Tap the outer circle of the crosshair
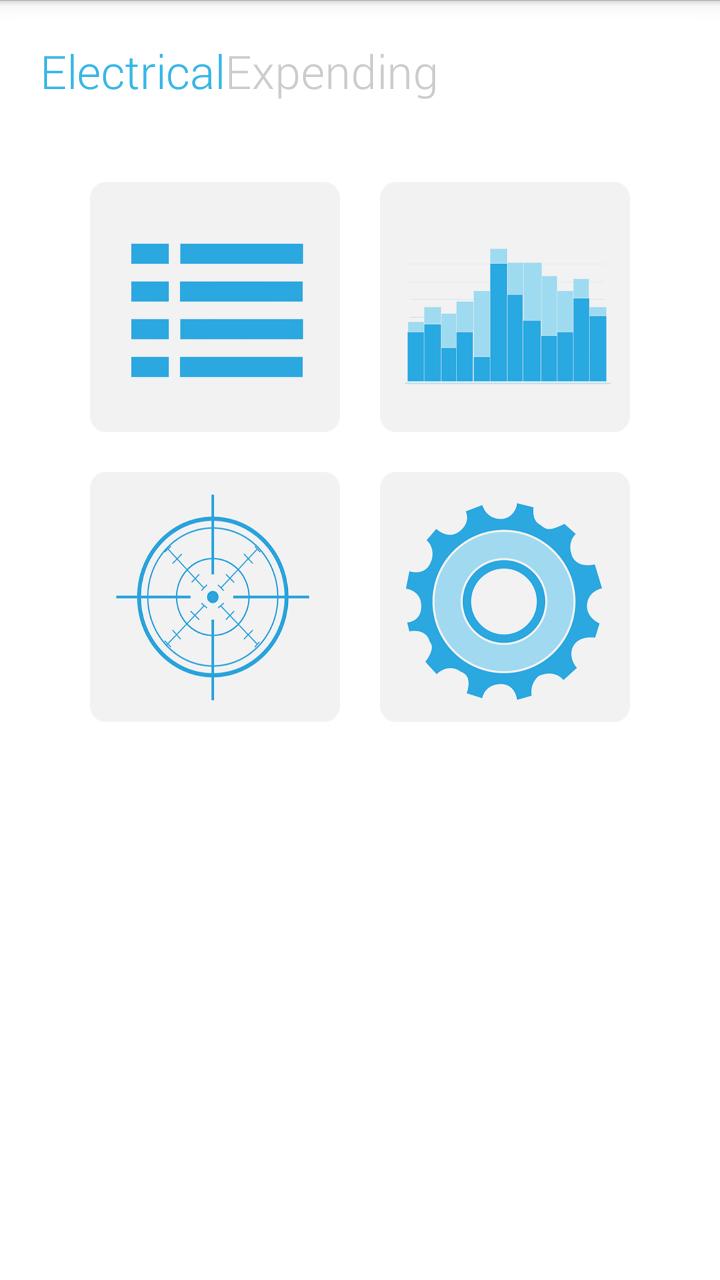Image resolution: width=720 pixels, height=1280 pixels. (214, 517)
